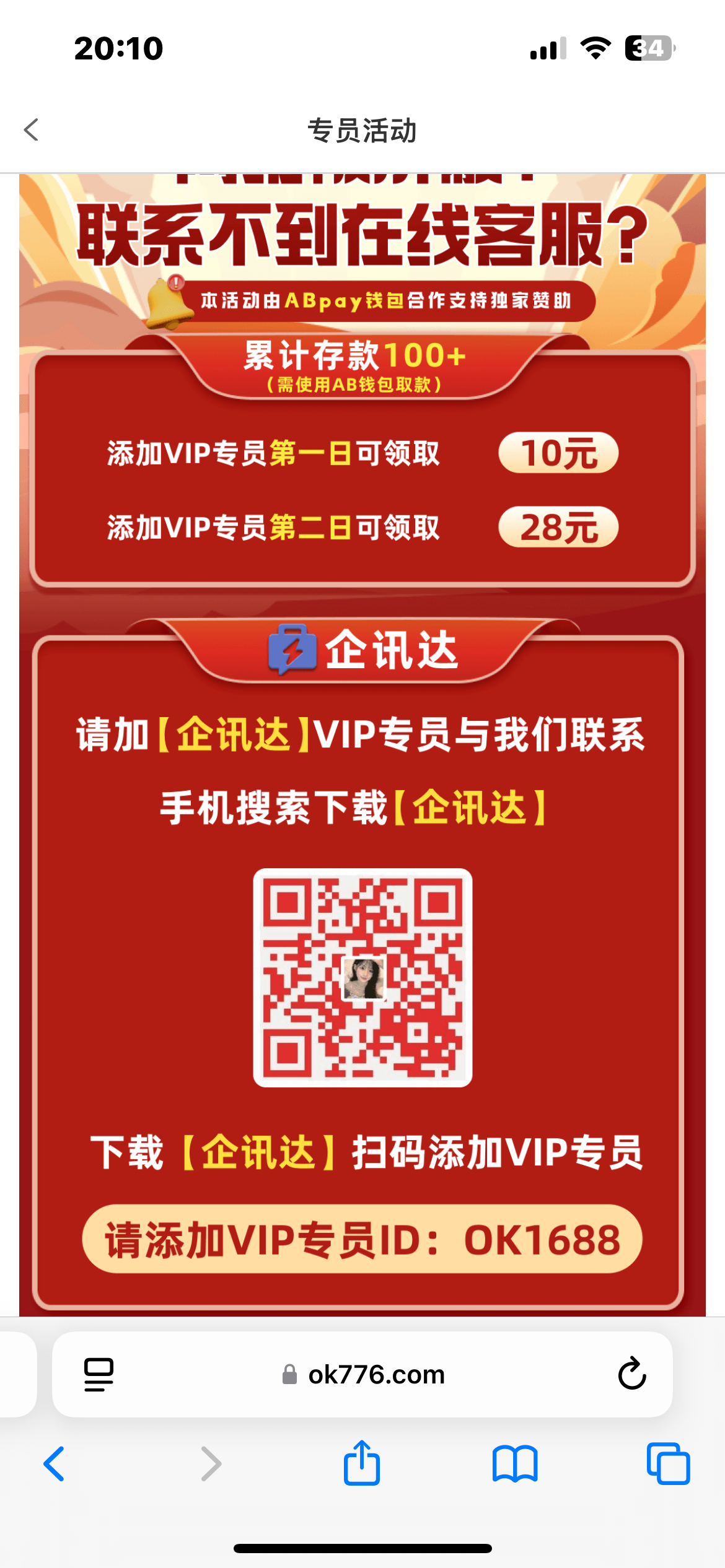Open the bookmarks book icon
The width and height of the screenshot is (725, 1568).
[x=515, y=1464]
